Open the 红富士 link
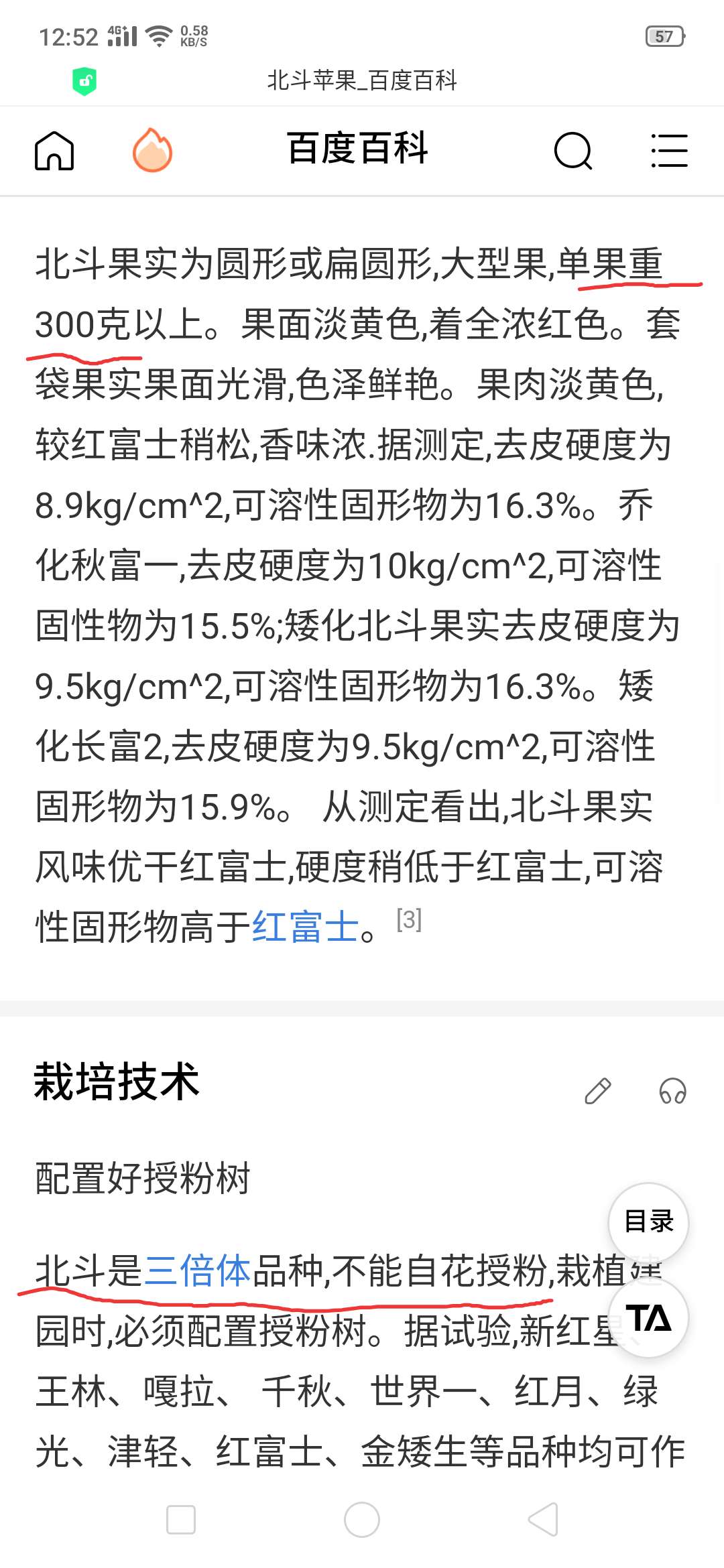Screen dimensions: 724x1568 [x=305, y=927]
